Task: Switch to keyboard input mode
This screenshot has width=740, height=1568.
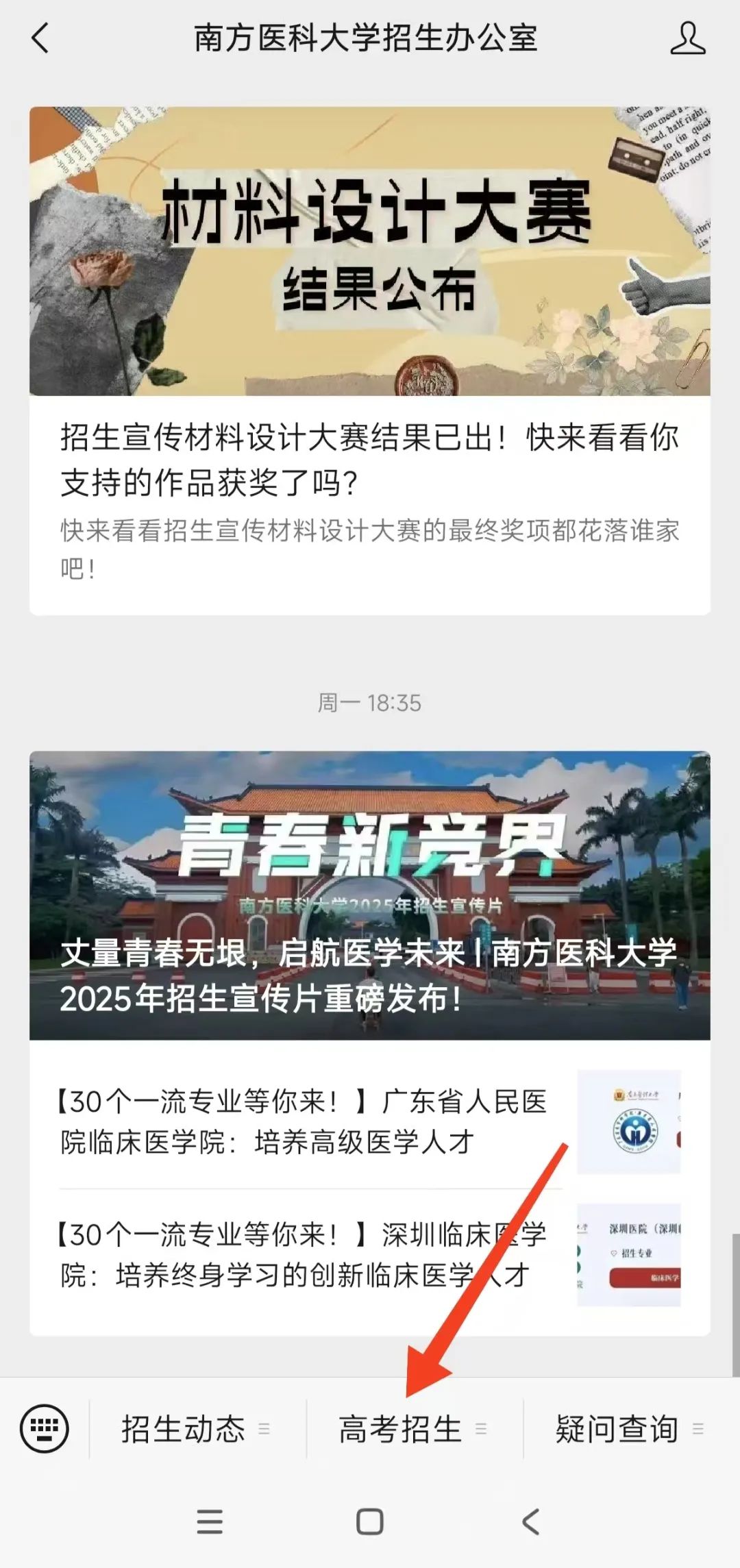Action: [45, 1428]
